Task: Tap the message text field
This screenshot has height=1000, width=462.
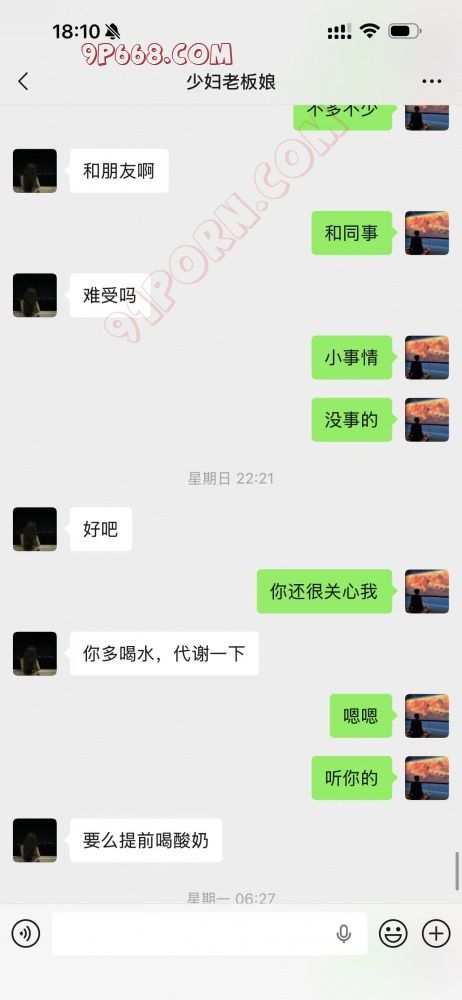Action: coord(209,934)
